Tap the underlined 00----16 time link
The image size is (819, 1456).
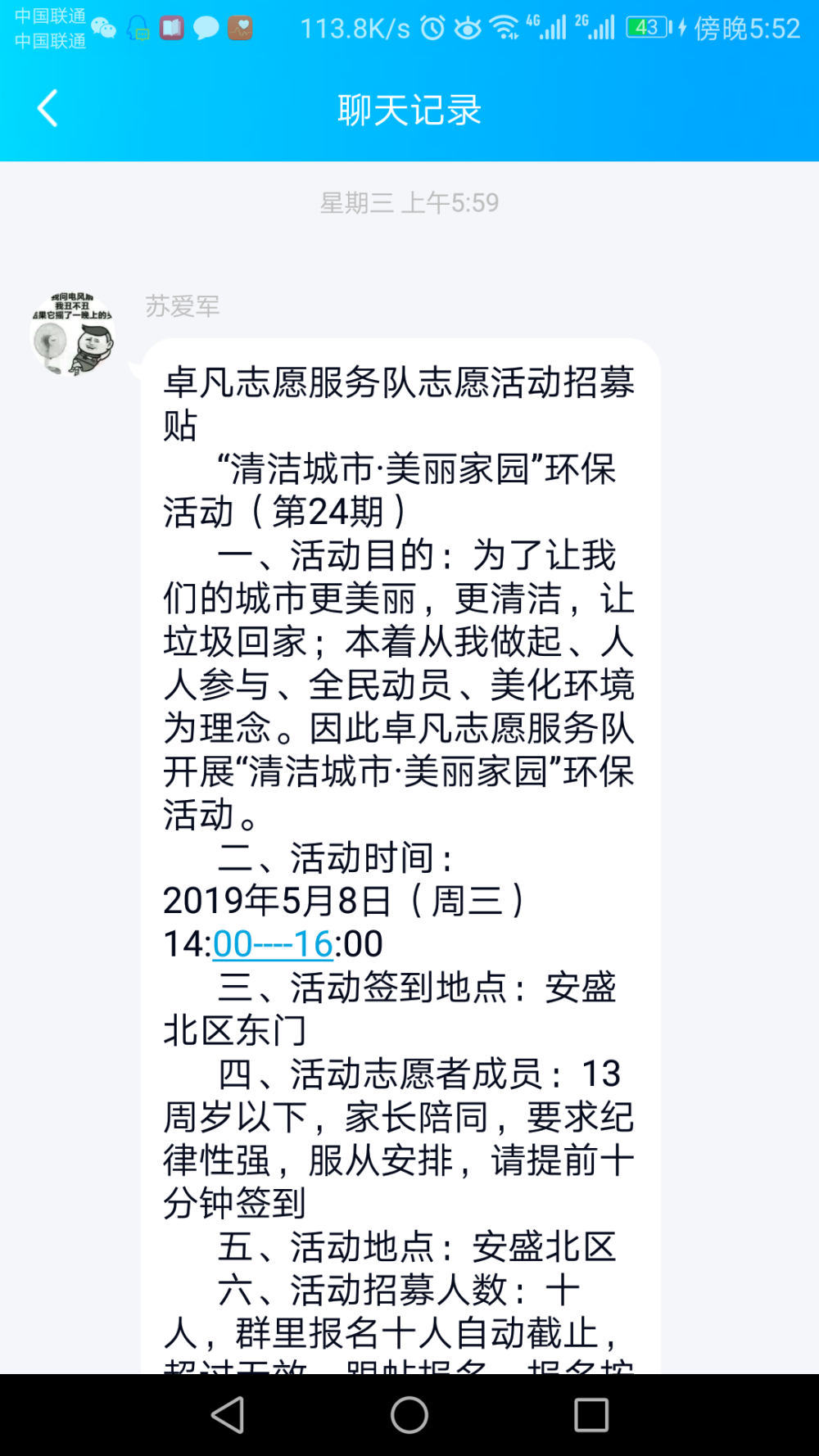click(x=273, y=943)
